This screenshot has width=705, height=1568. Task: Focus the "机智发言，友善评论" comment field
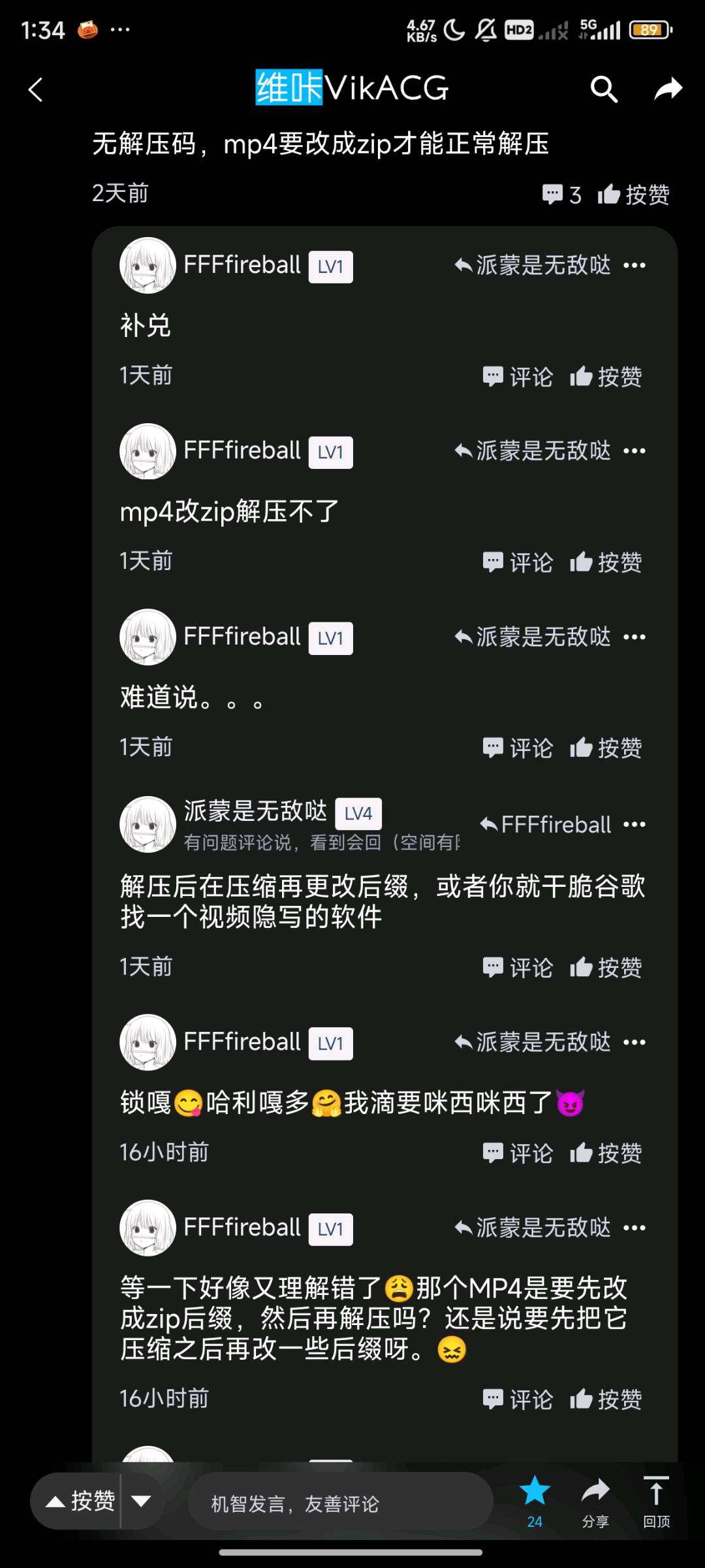pos(339,1503)
